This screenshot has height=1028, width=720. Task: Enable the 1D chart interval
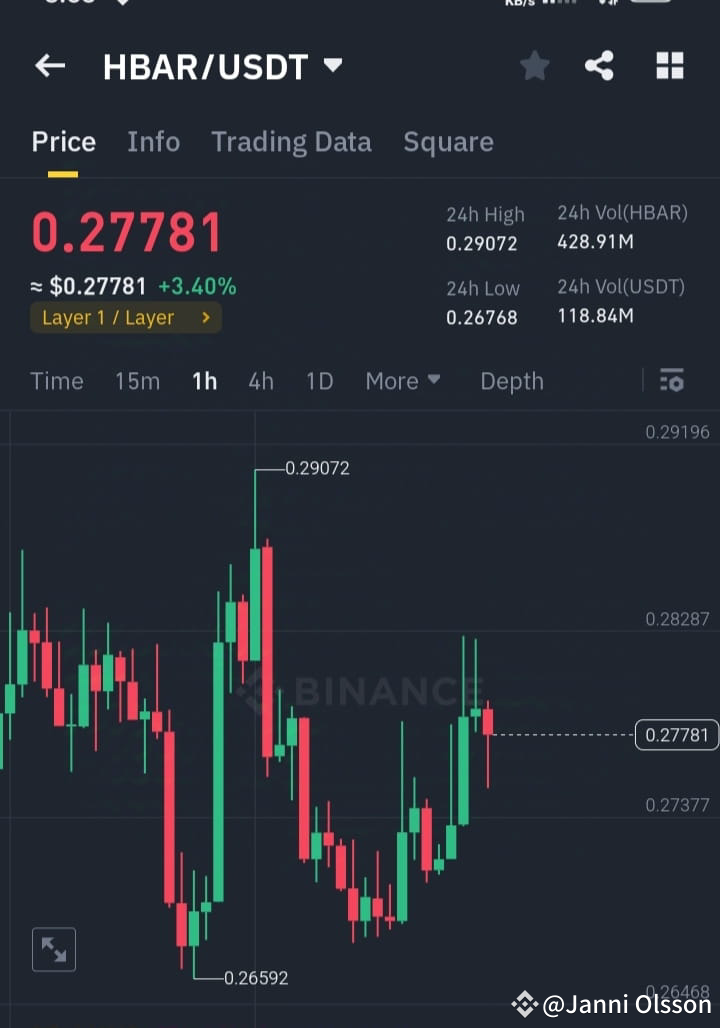319,381
